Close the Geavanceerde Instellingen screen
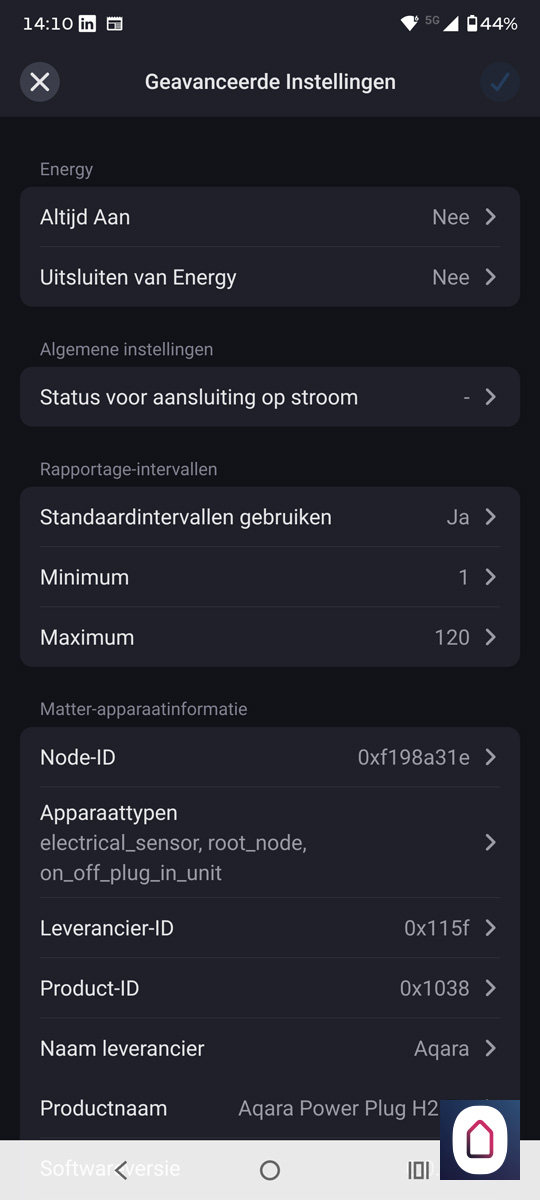540x1200 pixels. (40, 82)
